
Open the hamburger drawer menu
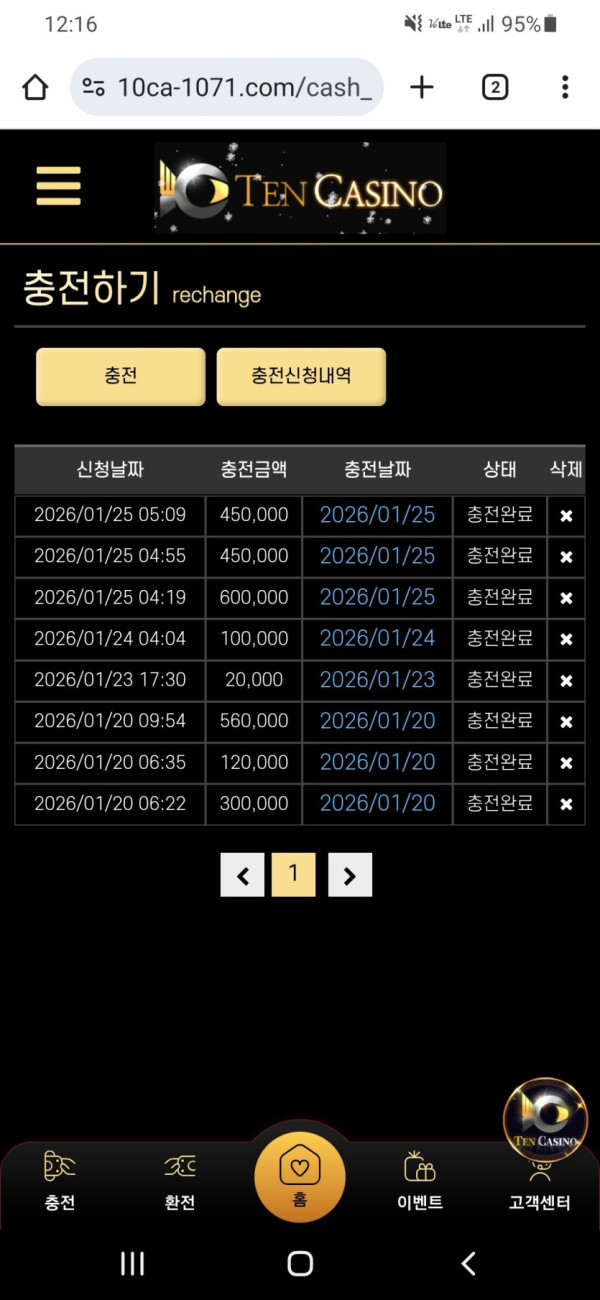click(x=58, y=186)
